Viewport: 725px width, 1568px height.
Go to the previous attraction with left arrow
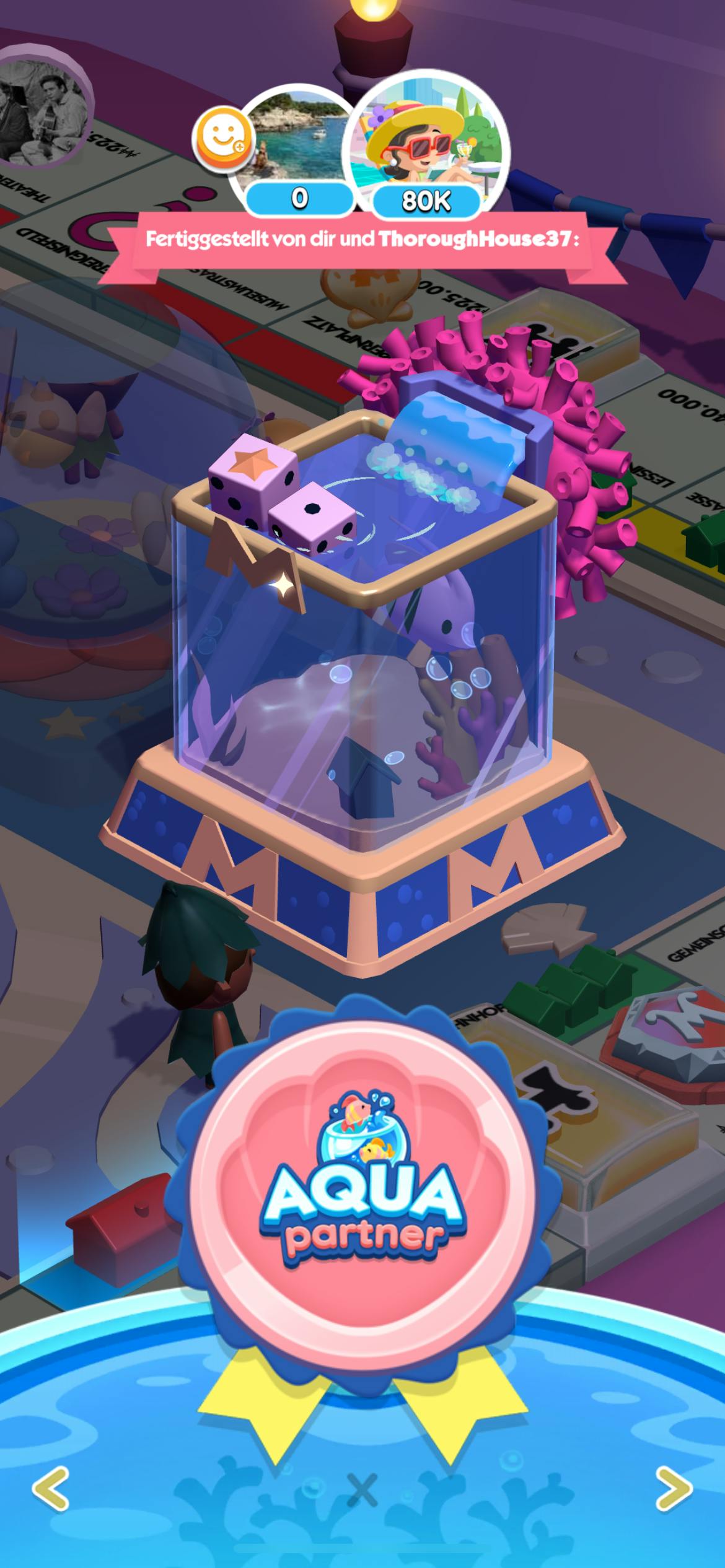[51, 1488]
